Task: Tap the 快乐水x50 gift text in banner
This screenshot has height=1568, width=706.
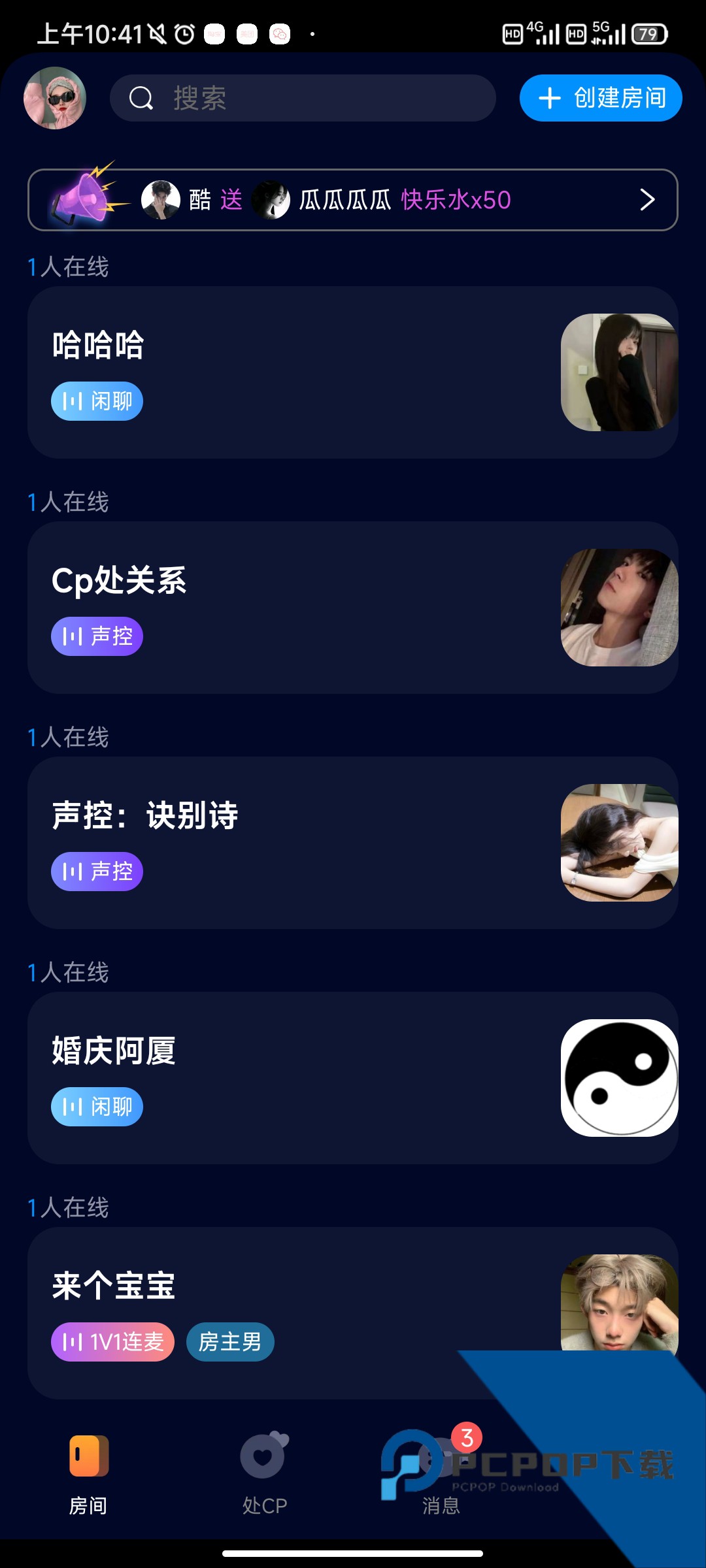Action: tap(455, 200)
